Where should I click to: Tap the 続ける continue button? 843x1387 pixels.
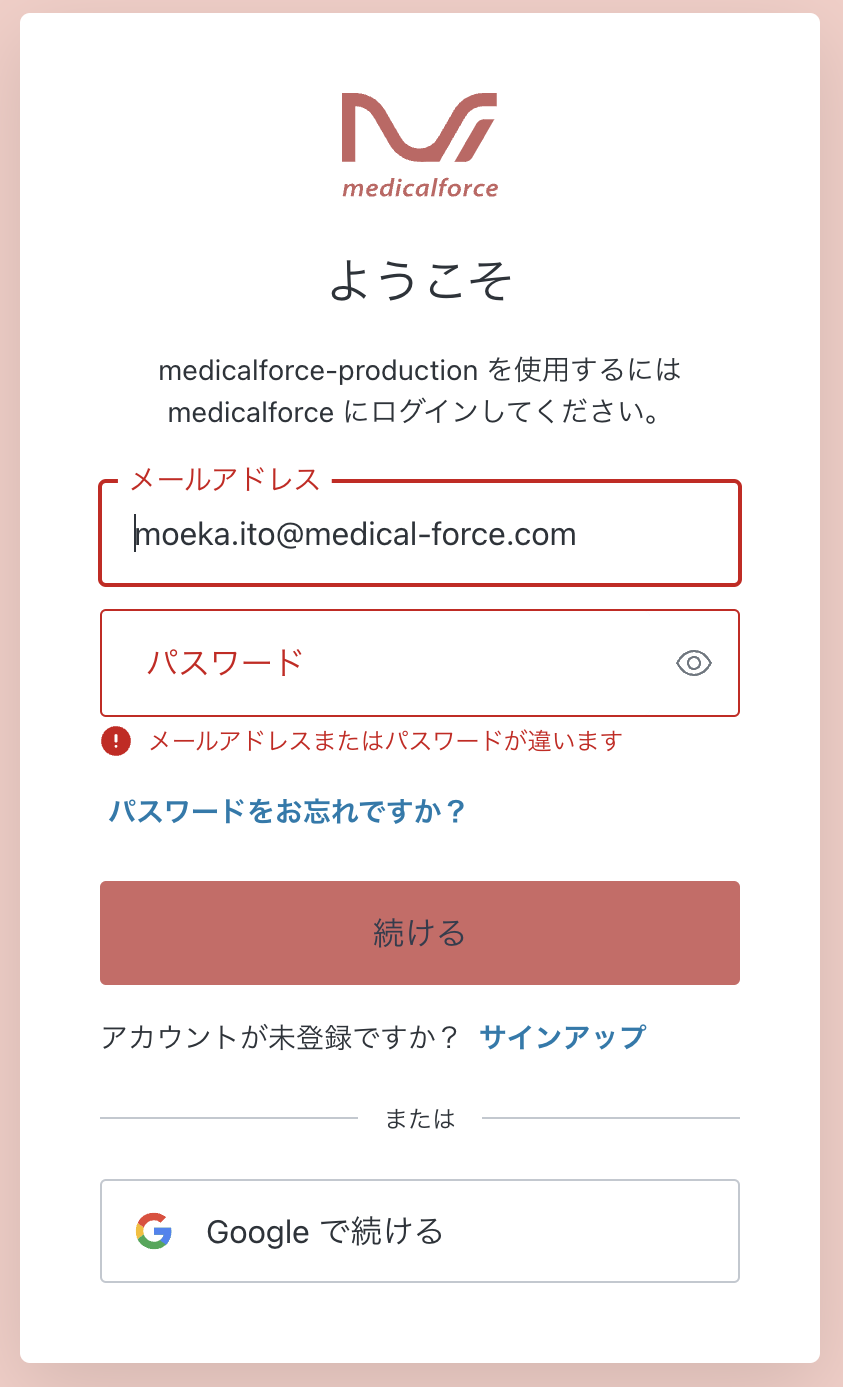pos(420,933)
